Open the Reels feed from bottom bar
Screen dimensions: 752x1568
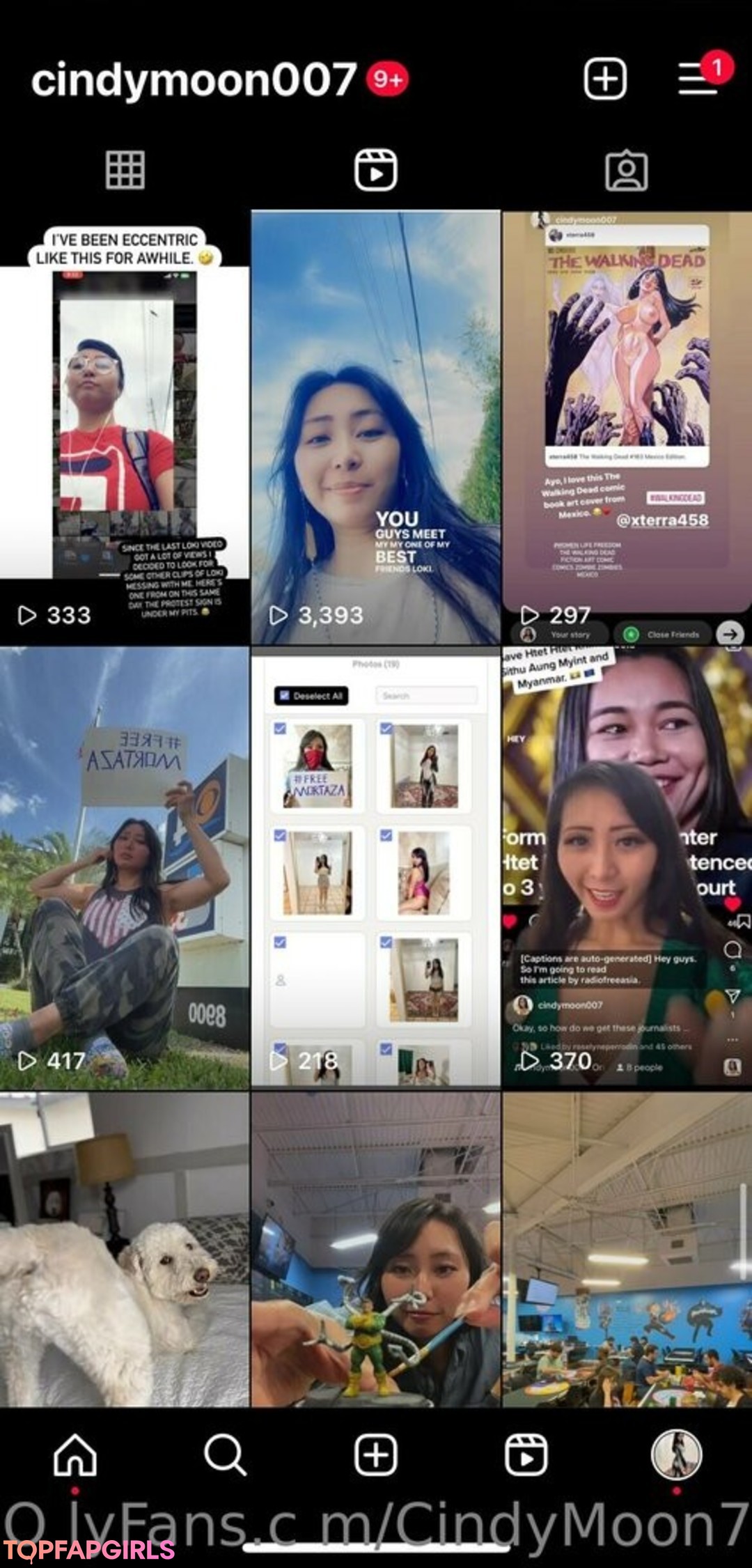(x=526, y=1454)
